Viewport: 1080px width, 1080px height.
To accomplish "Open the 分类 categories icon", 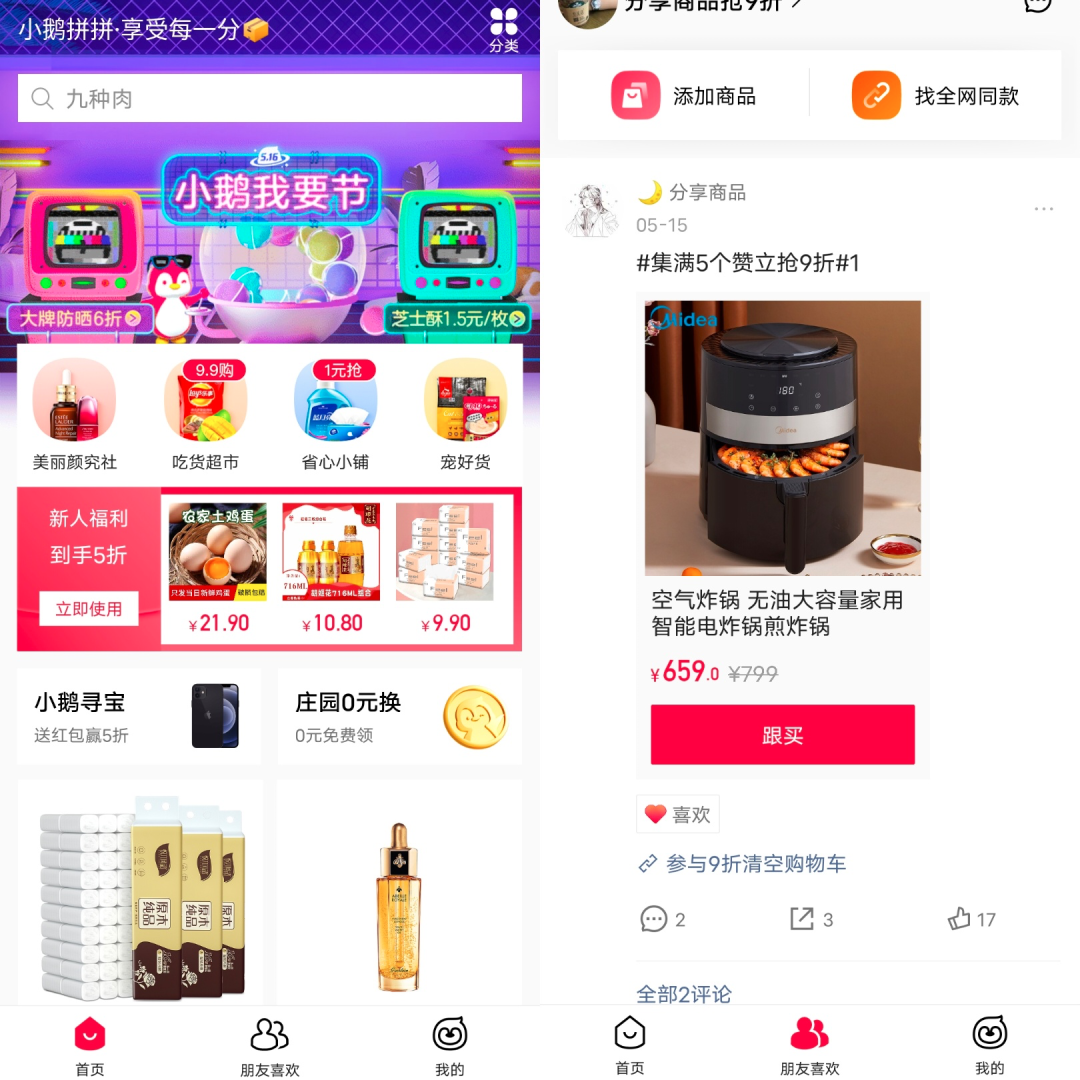I will (504, 29).
